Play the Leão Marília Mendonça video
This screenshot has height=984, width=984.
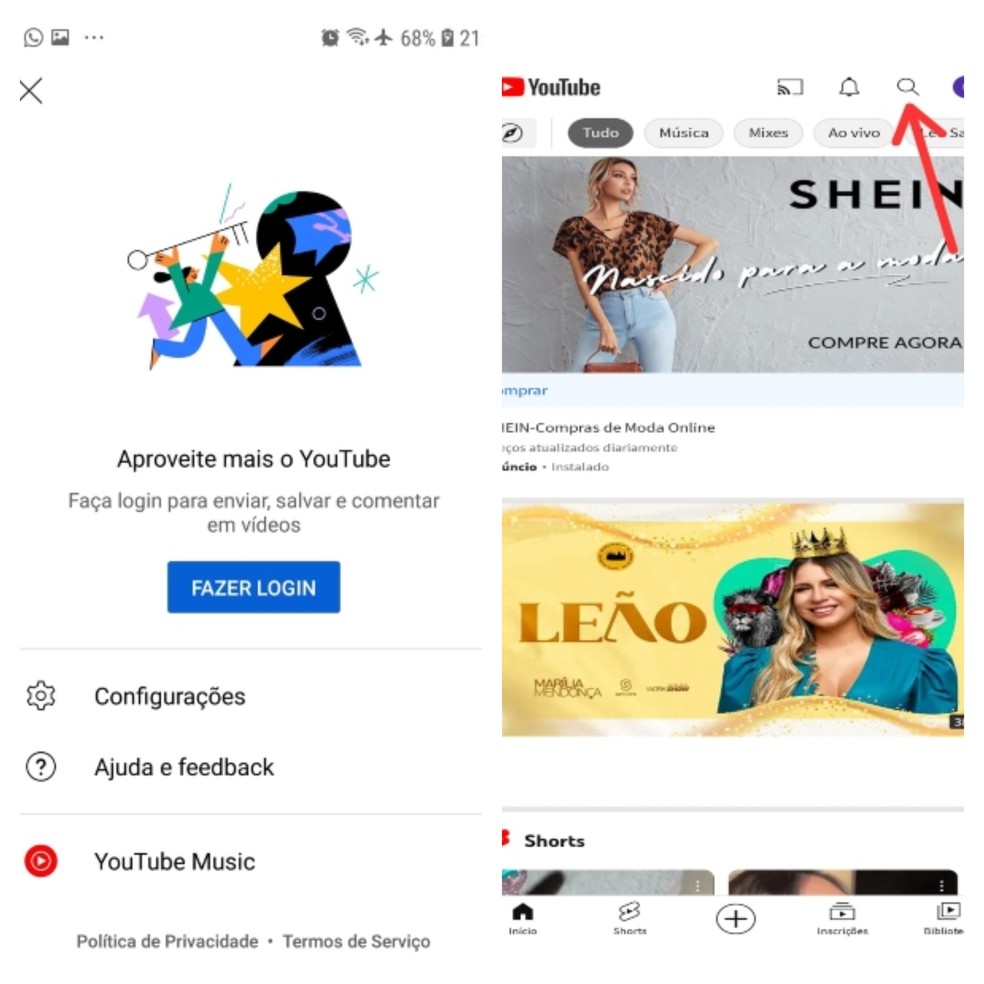[732, 619]
